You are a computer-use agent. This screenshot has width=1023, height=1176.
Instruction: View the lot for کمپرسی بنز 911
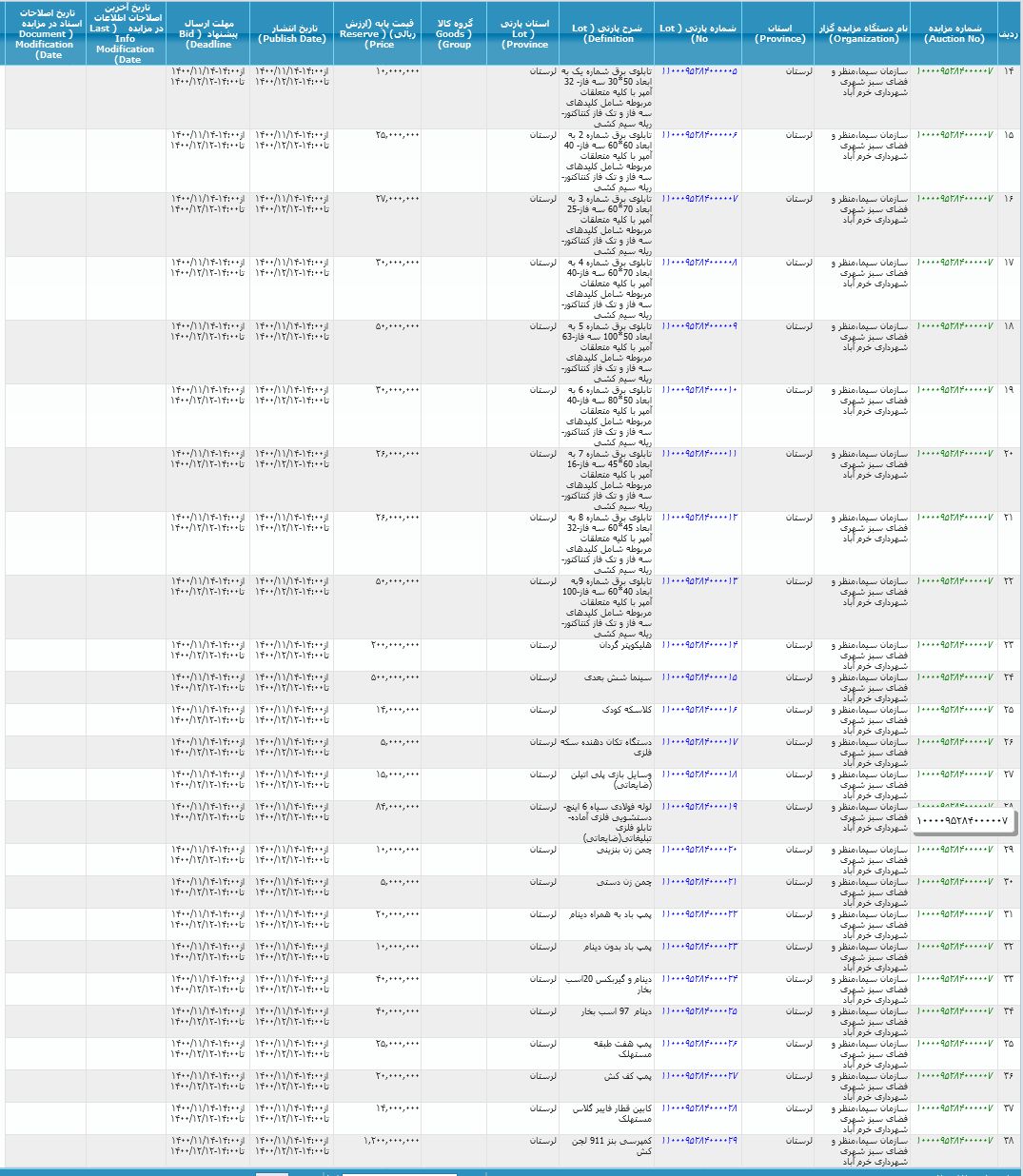click(699, 1140)
